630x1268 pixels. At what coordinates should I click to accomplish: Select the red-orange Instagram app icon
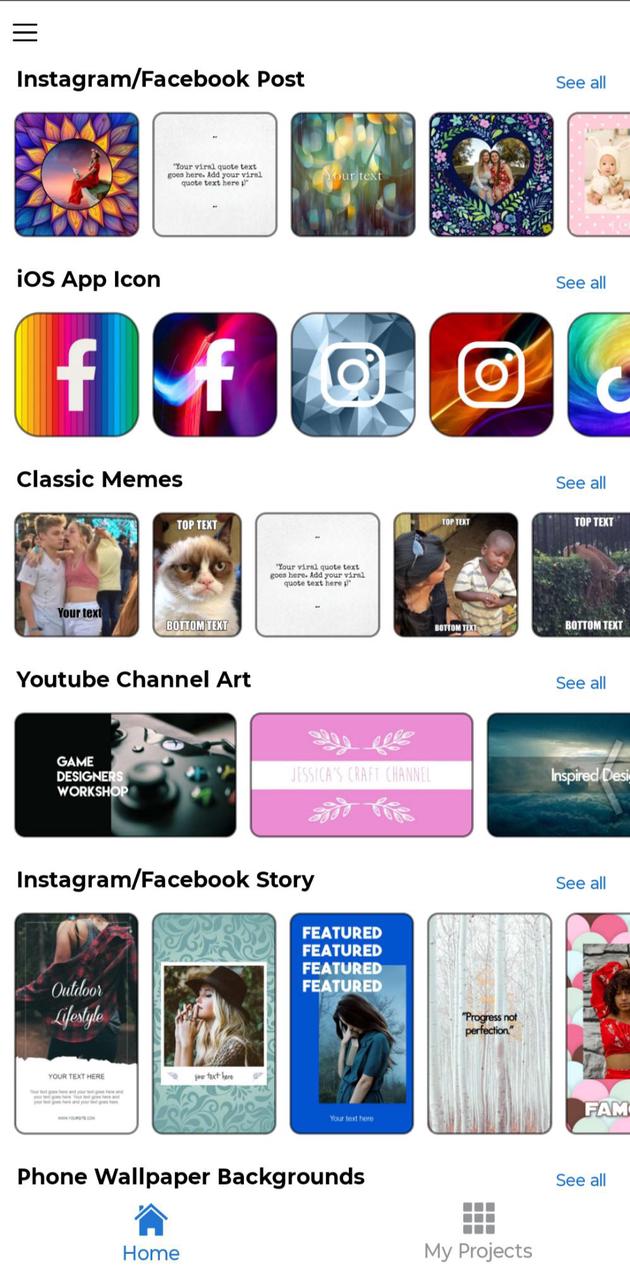tap(491, 375)
